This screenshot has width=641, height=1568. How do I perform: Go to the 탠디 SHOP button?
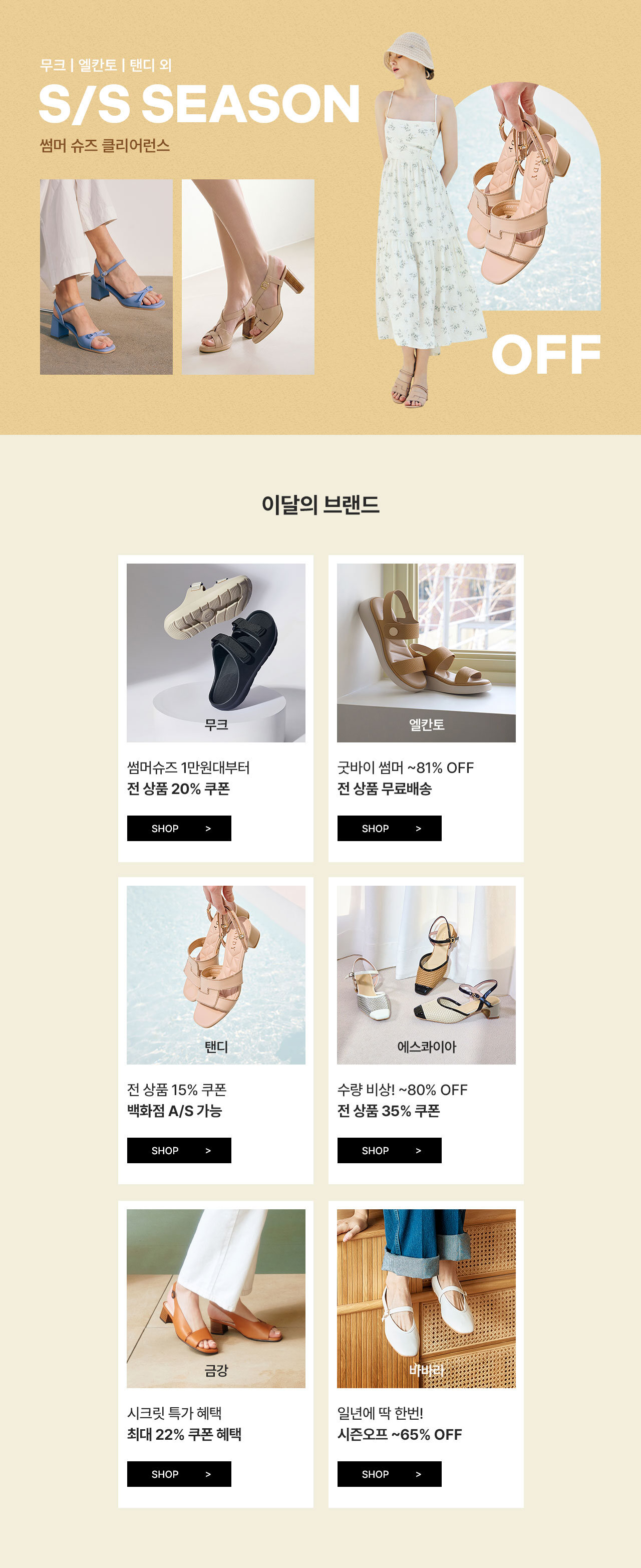(x=179, y=1150)
